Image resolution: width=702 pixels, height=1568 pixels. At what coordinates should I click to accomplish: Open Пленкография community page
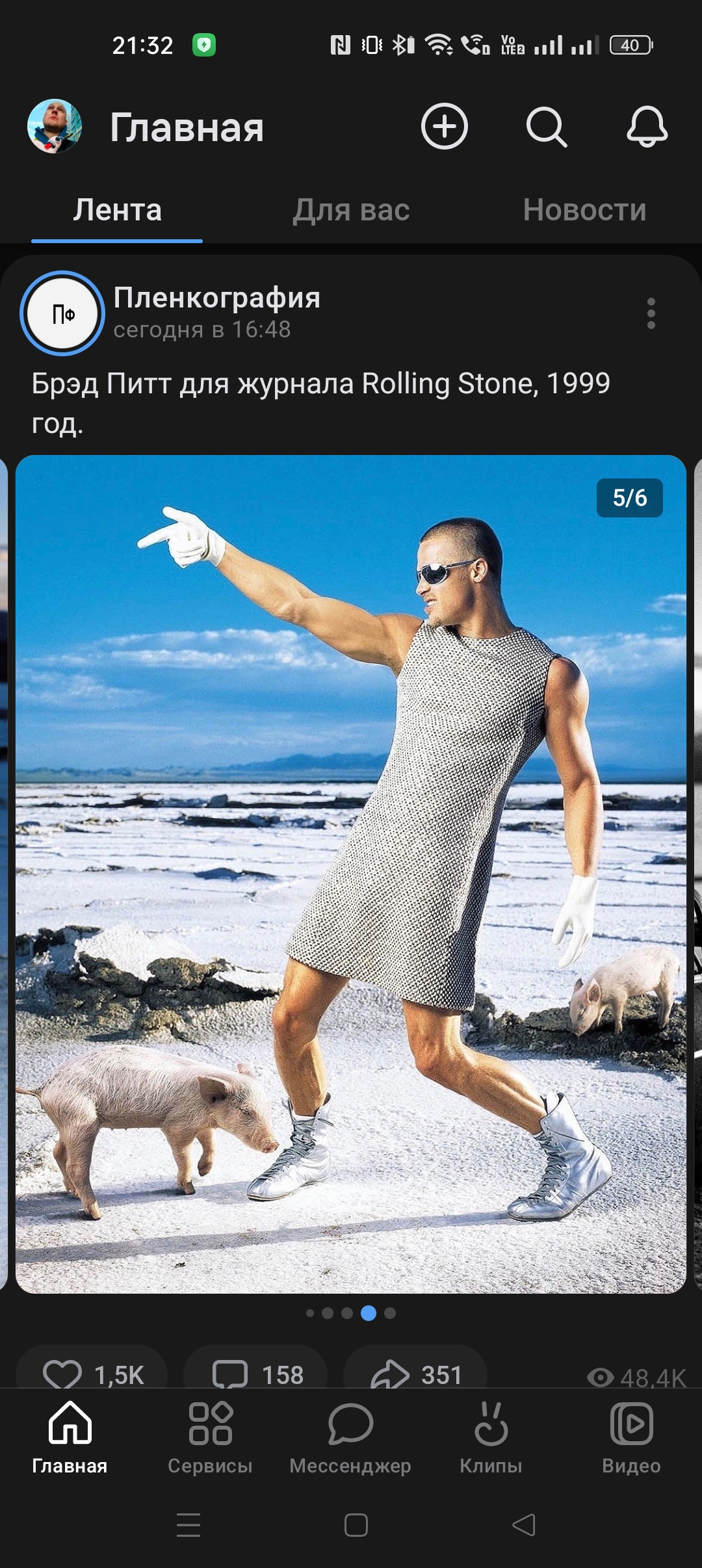point(216,298)
